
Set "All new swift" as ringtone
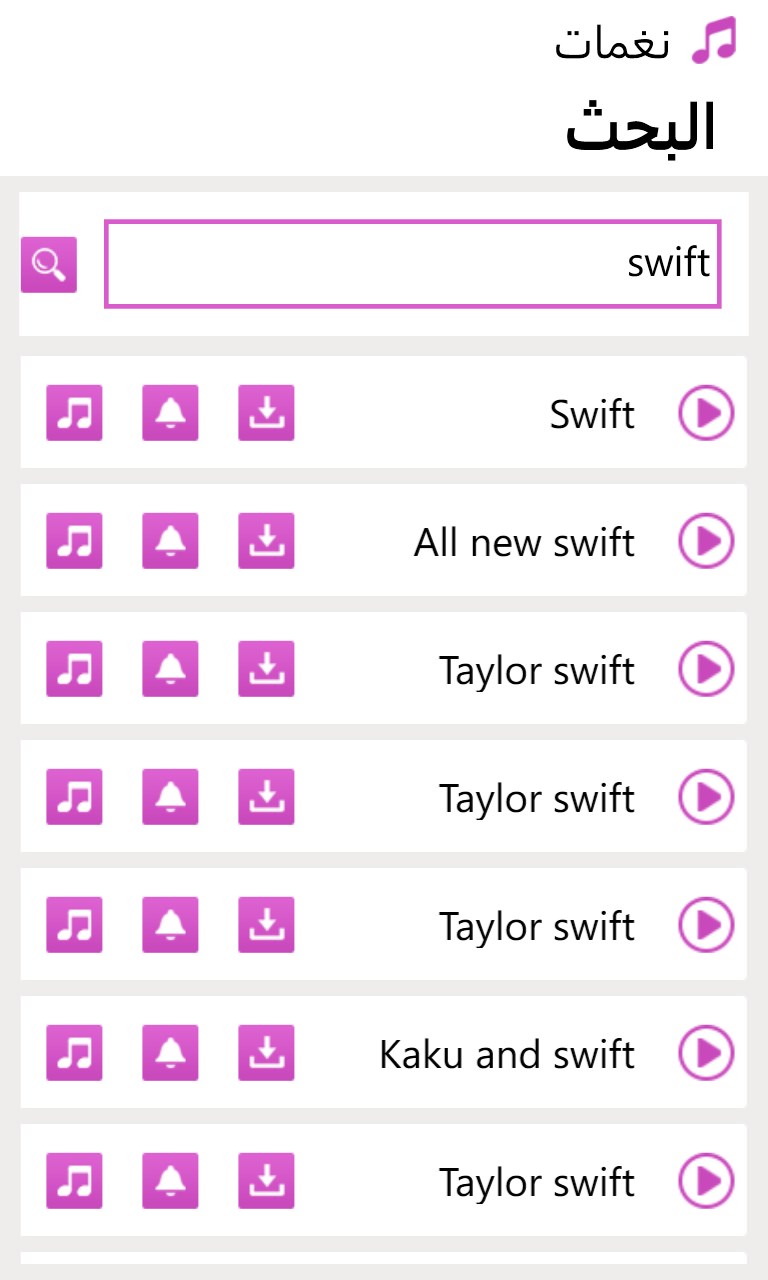pyautogui.click(x=74, y=541)
